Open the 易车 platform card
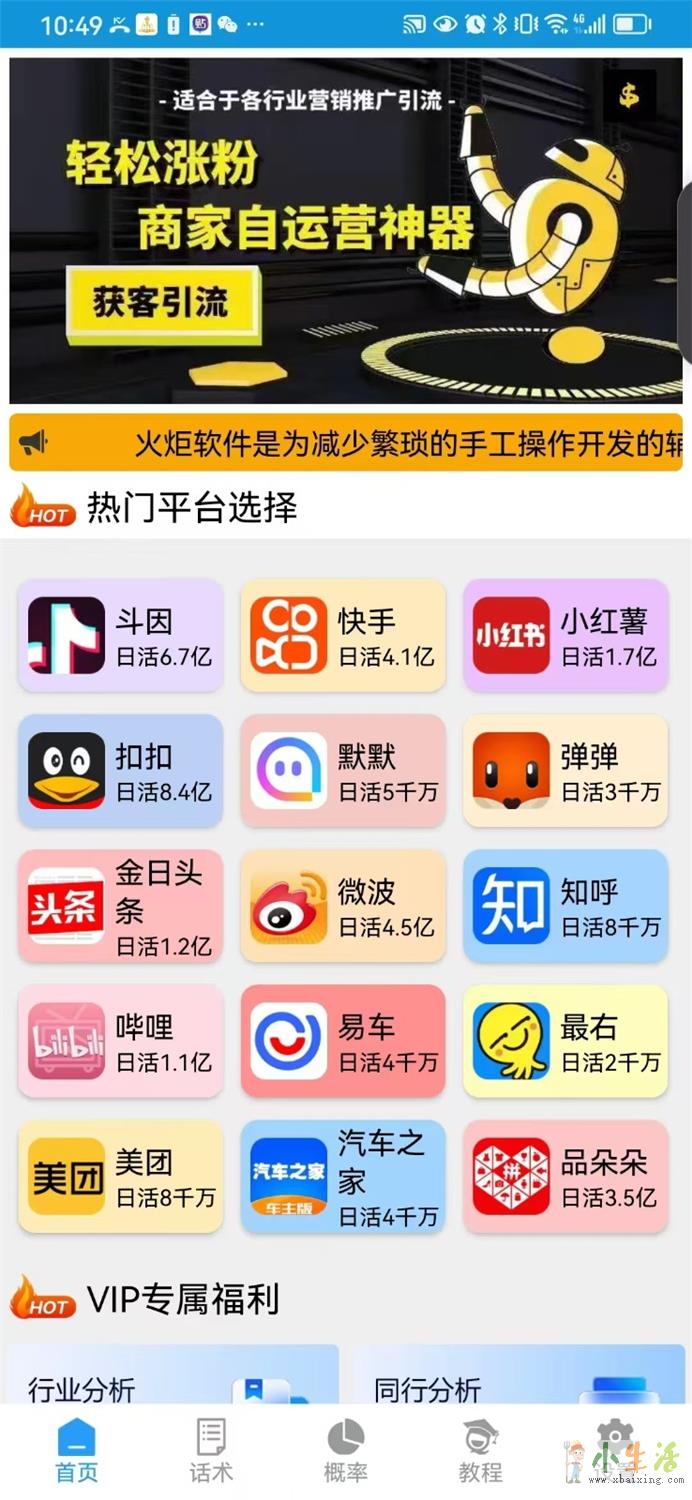Viewport: 692px width, 1500px height. tap(342, 1041)
